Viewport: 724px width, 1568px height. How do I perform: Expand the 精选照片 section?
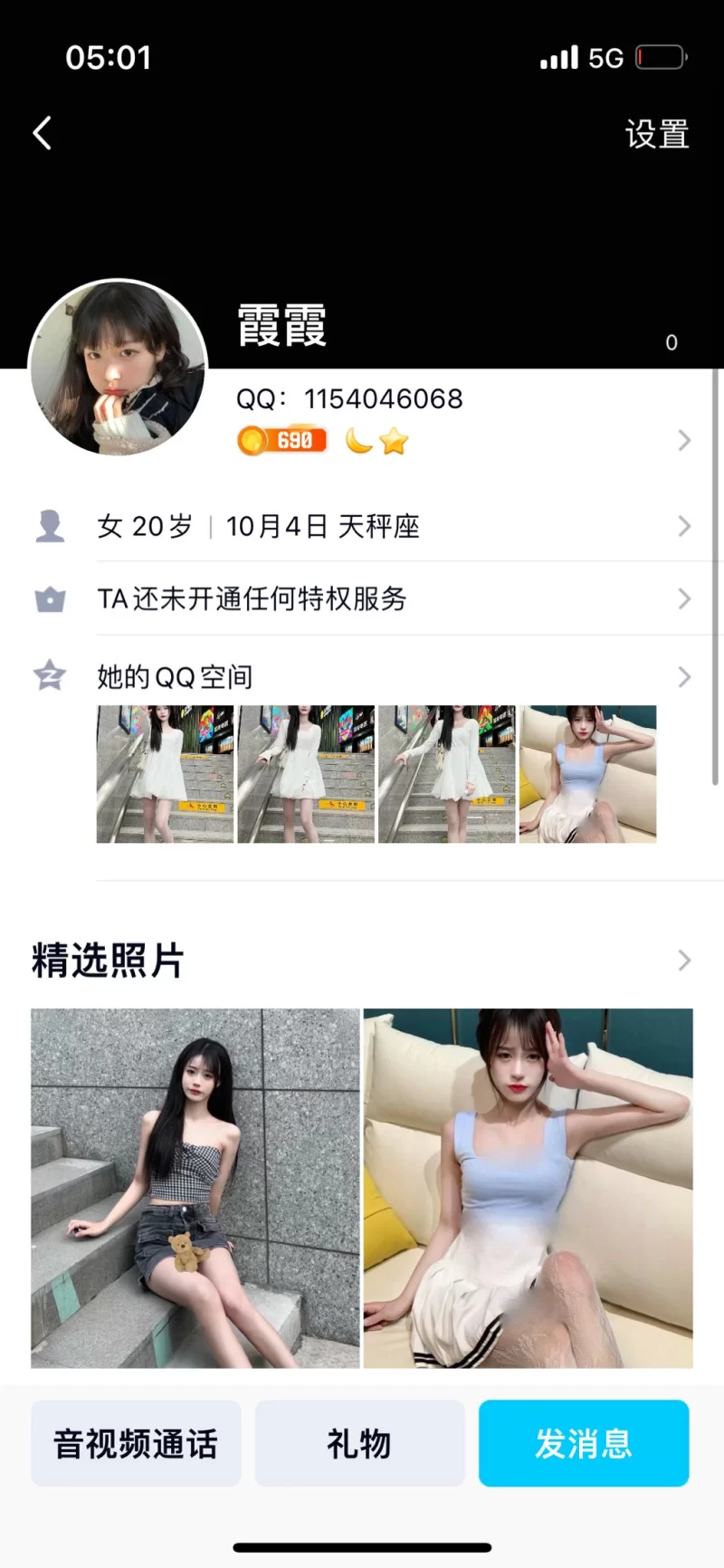pyautogui.click(x=683, y=961)
